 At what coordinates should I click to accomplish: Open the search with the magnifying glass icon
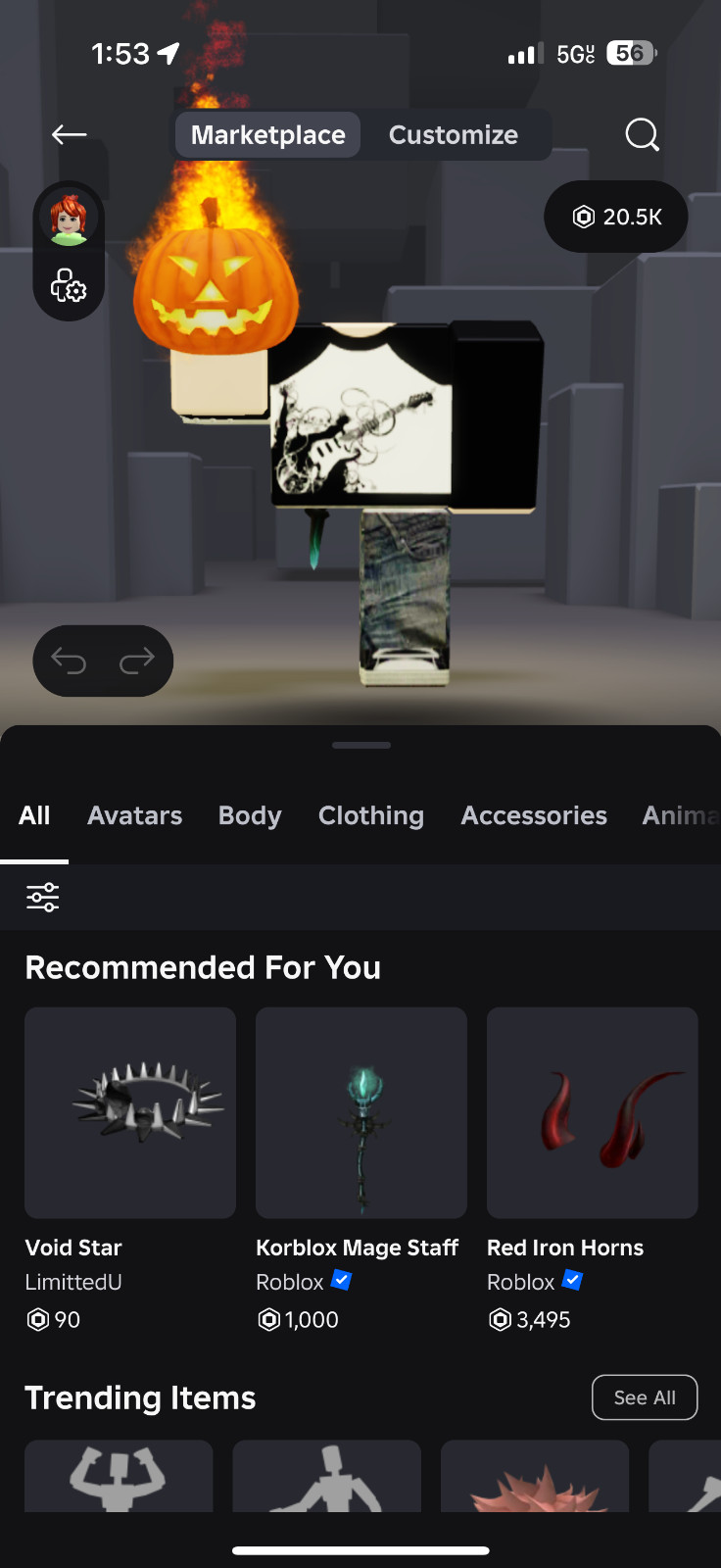coord(642,134)
